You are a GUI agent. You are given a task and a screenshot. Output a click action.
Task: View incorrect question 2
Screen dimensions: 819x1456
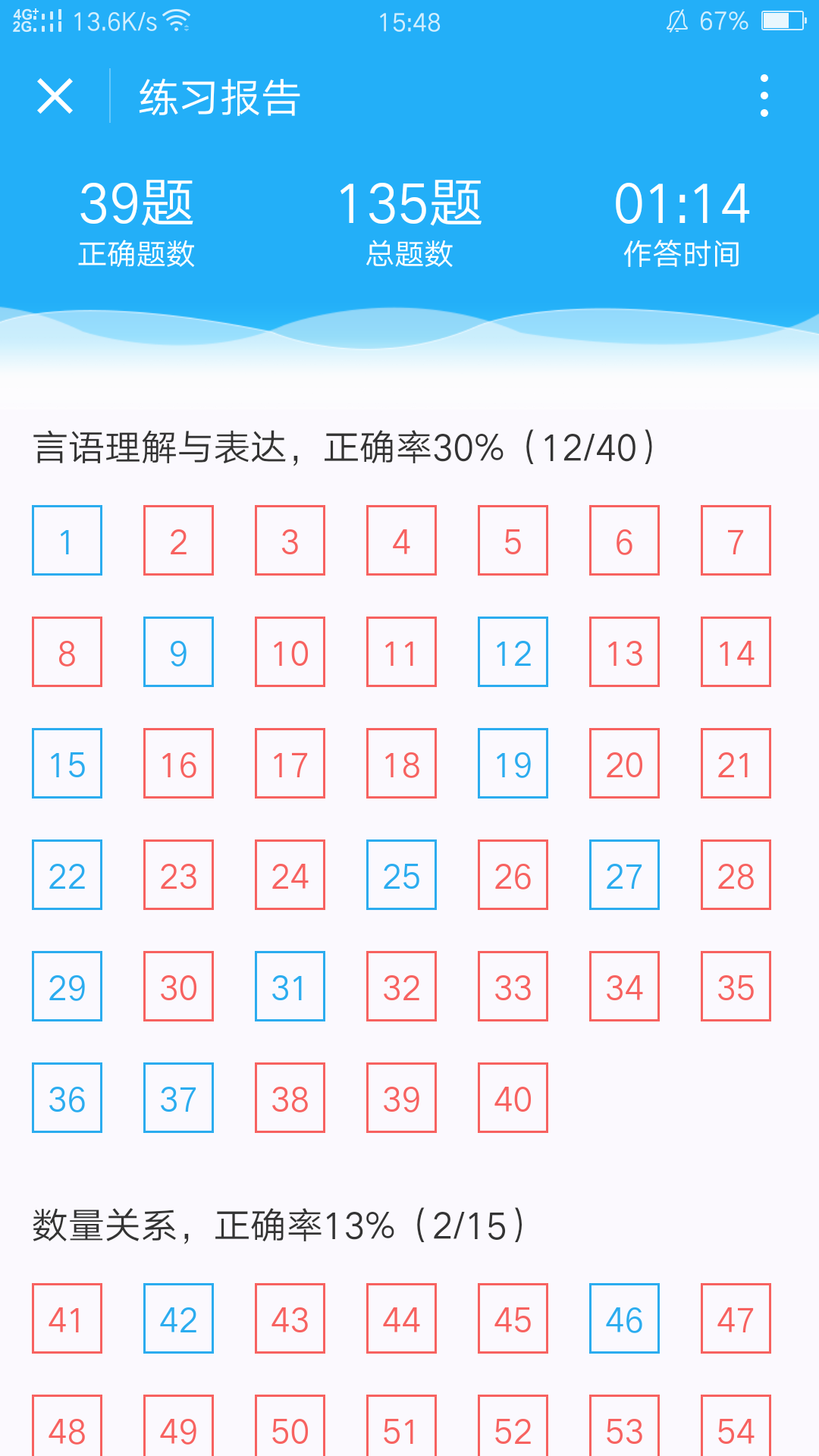[178, 541]
